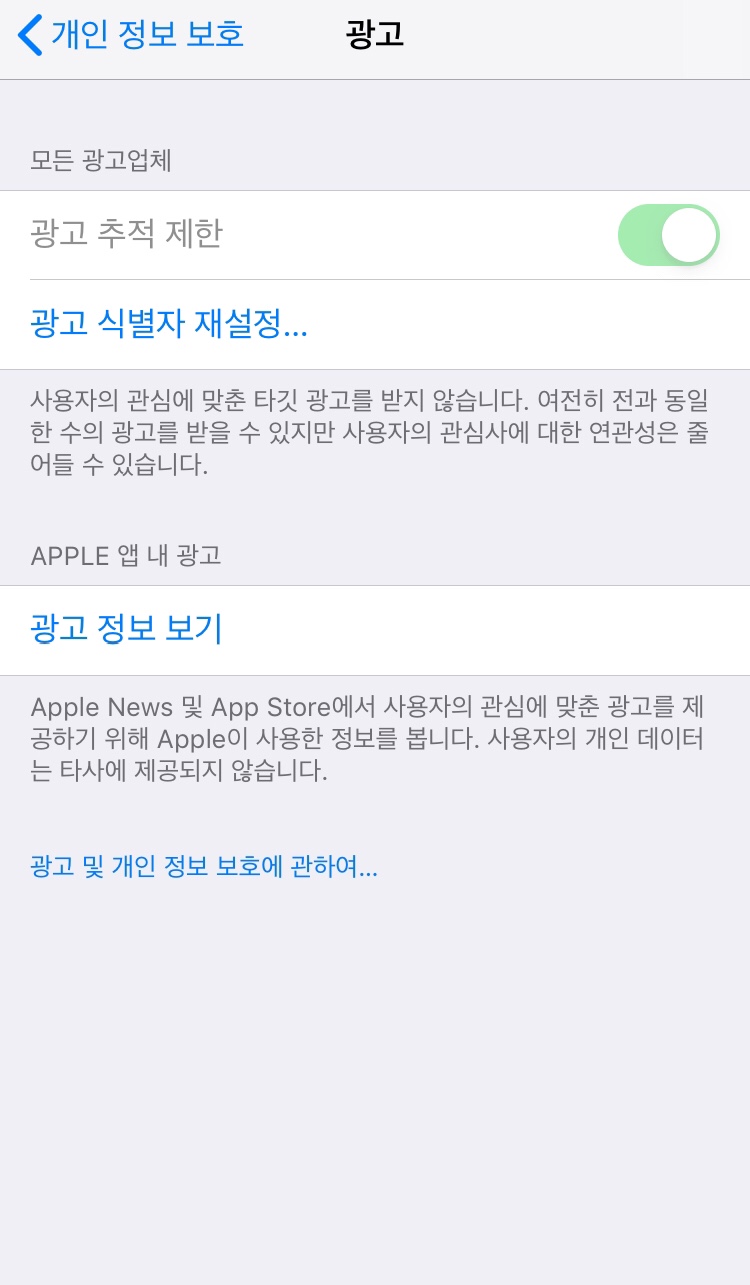This screenshot has width=750, height=1285.
Task: Open 광고 정보 보기
Action: (x=127, y=629)
